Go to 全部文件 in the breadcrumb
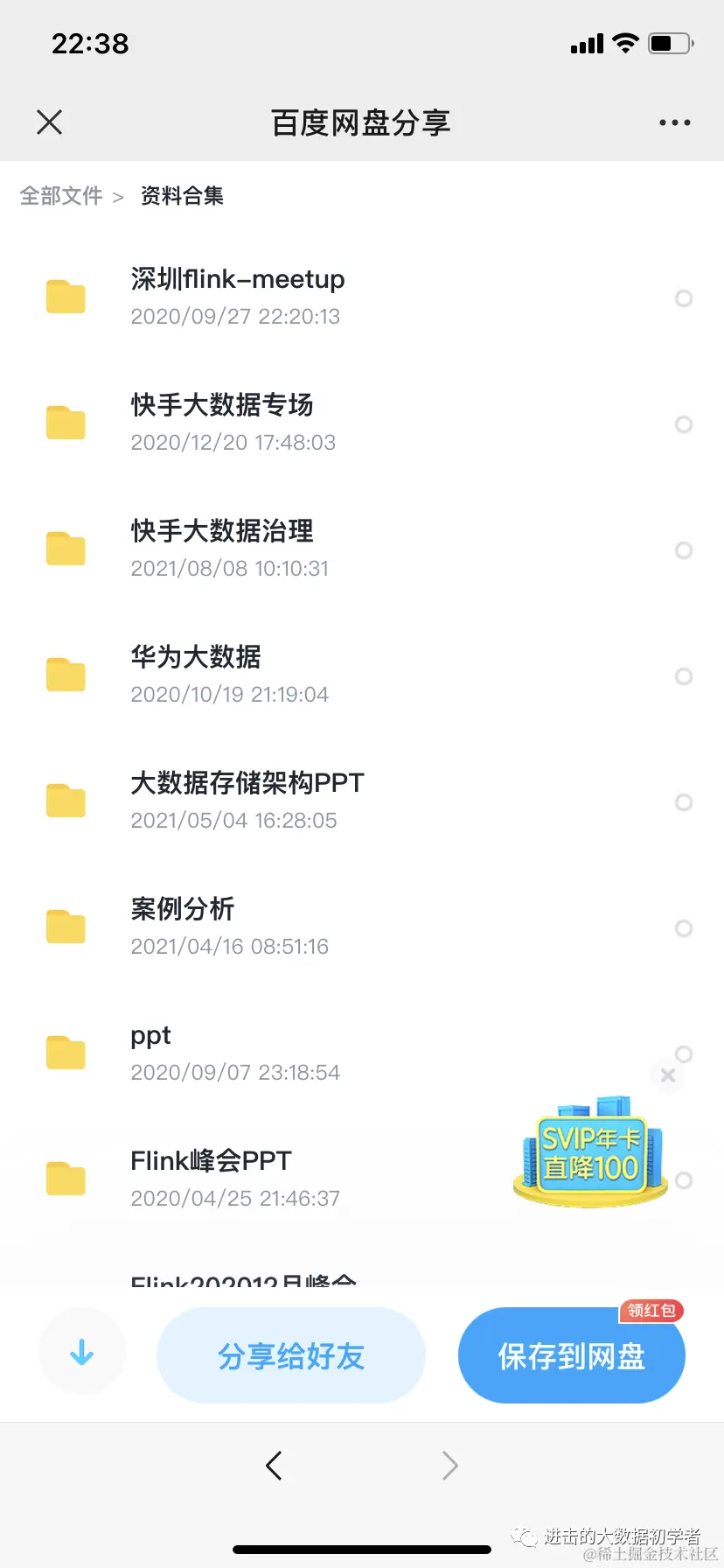The image size is (724, 1568). 61,196
